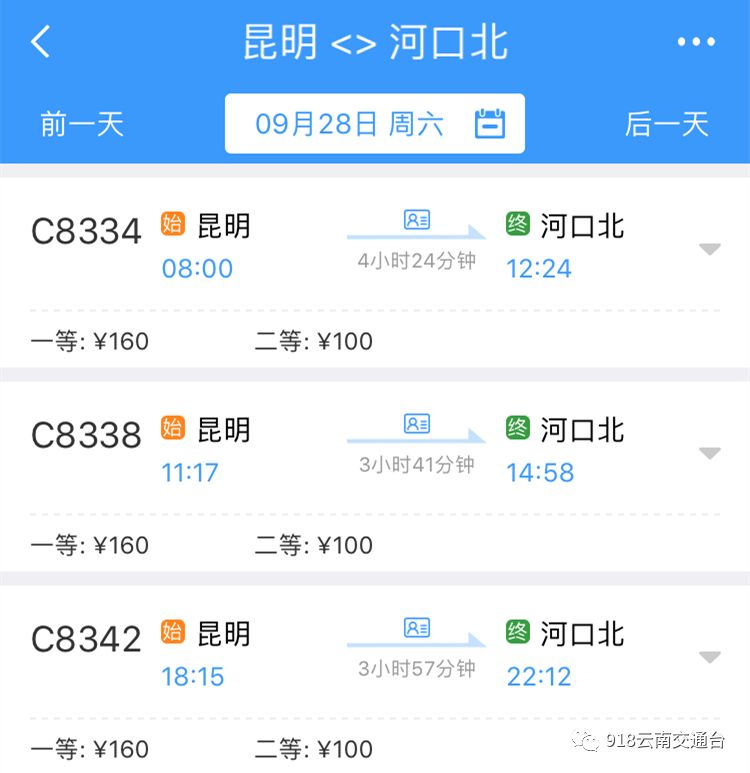Open the calendar date picker icon
The height and width of the screenshot is (773, 750).
click(x=490, y=122)
